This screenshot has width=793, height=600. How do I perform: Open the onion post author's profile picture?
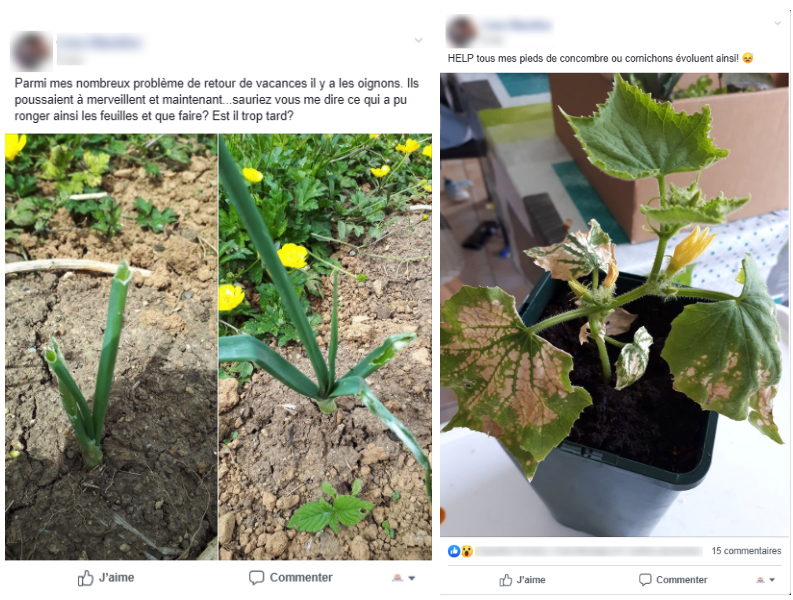tap(31, 50)
